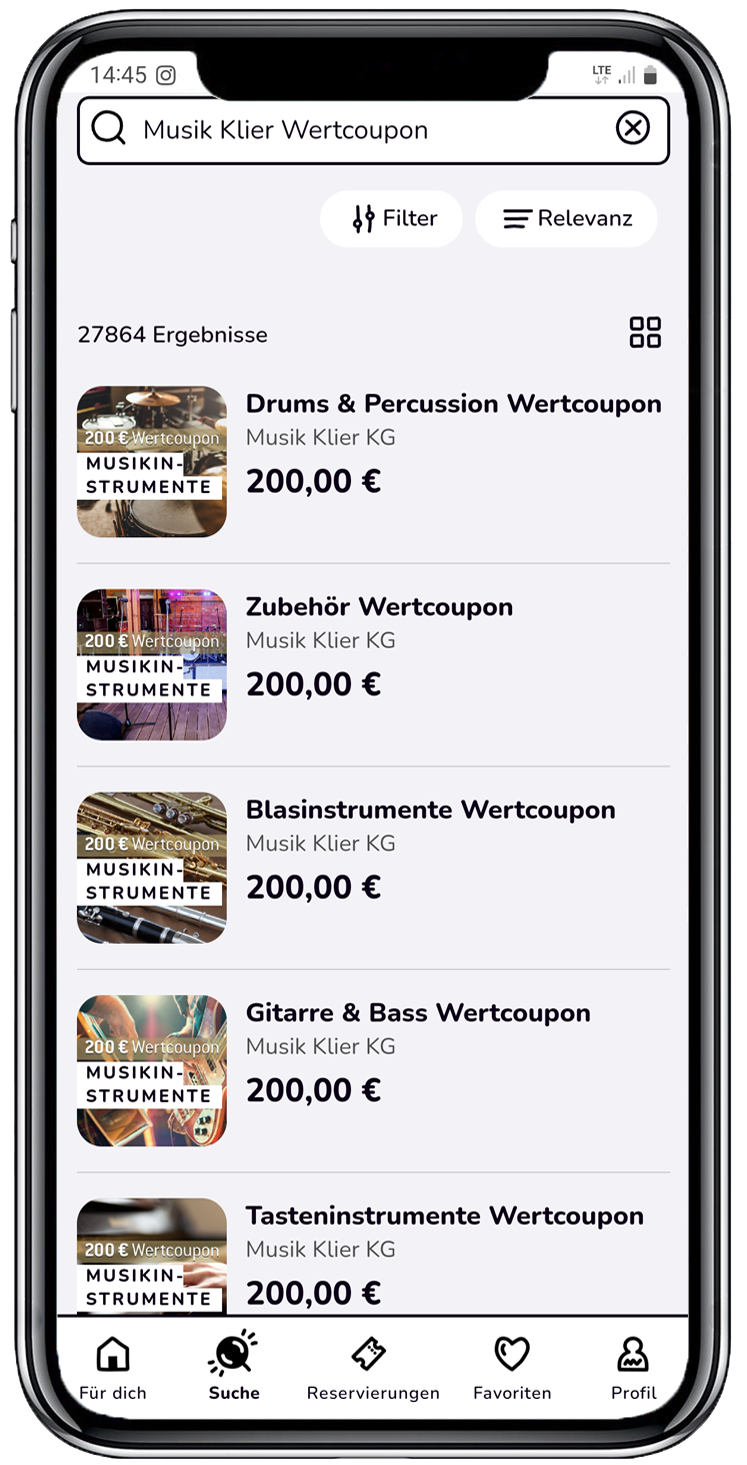This screenshot has height=1465, width=747.
Task: Choose the Tasteninstrumente Wertcoupon result
Action: coord(373,1256)
